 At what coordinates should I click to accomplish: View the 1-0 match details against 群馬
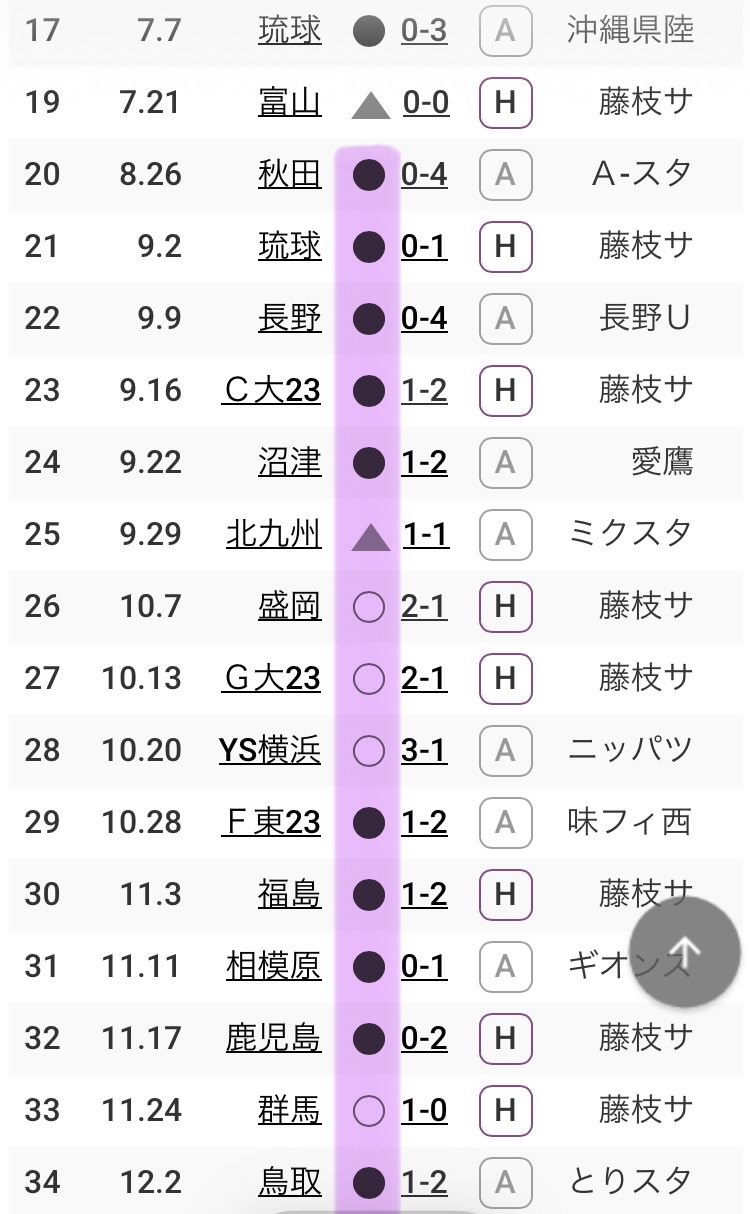[424, 1110]
